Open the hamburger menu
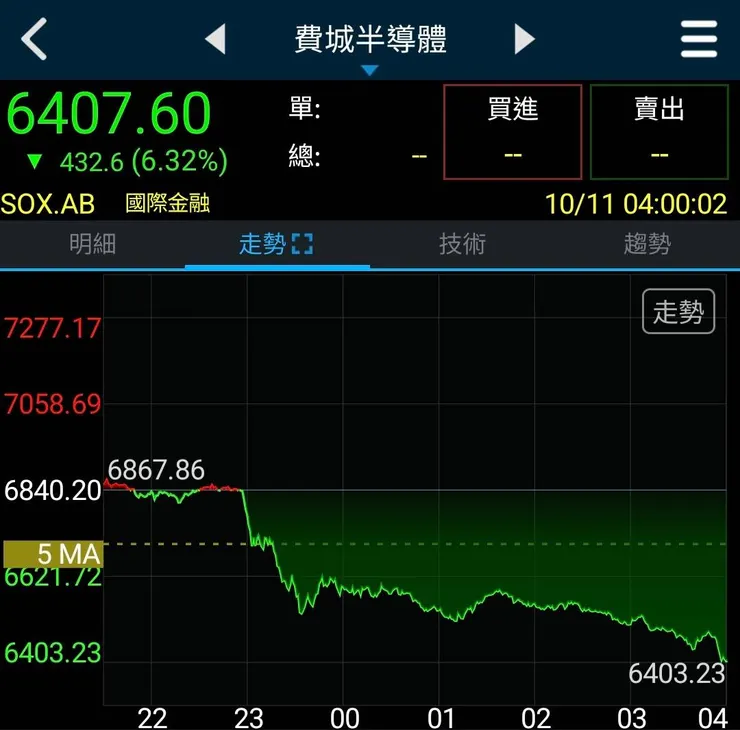The image size is (740, 730). tap(699, 39)
